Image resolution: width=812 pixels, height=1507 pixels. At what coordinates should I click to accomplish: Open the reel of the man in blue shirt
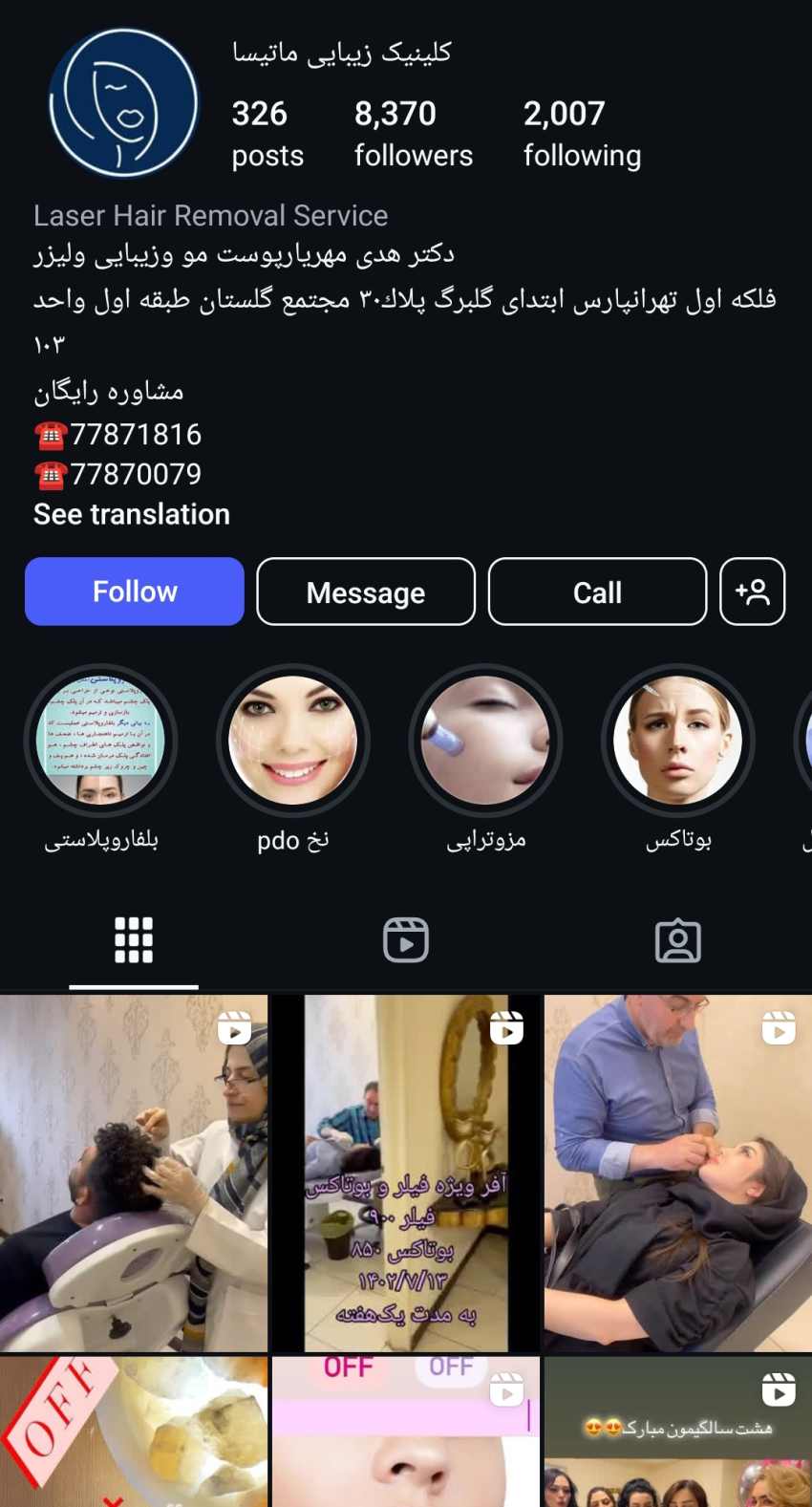click(x=678, y=1173)
